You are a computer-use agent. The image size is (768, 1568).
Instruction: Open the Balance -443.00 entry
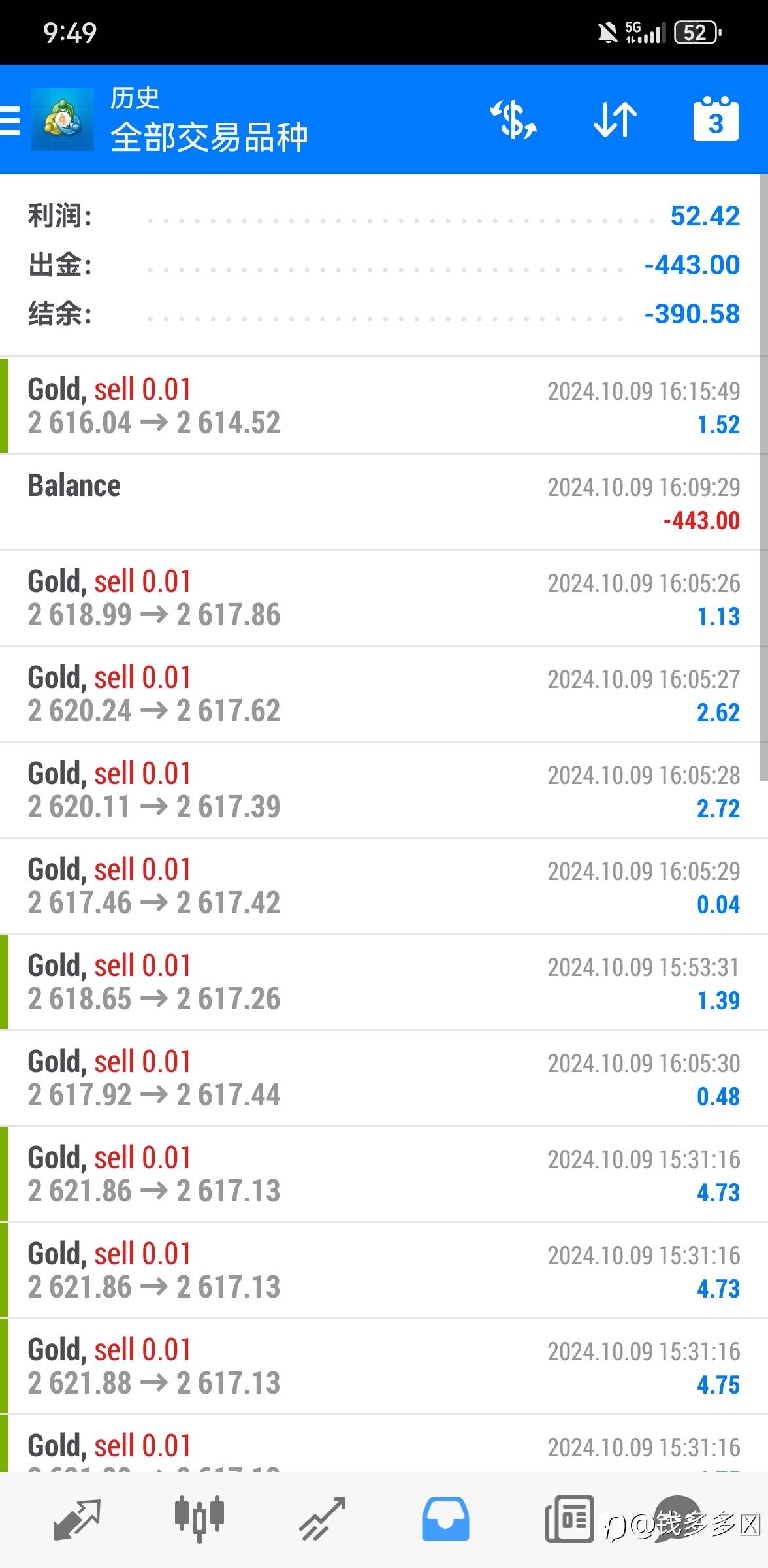click(x=384, y=502)
